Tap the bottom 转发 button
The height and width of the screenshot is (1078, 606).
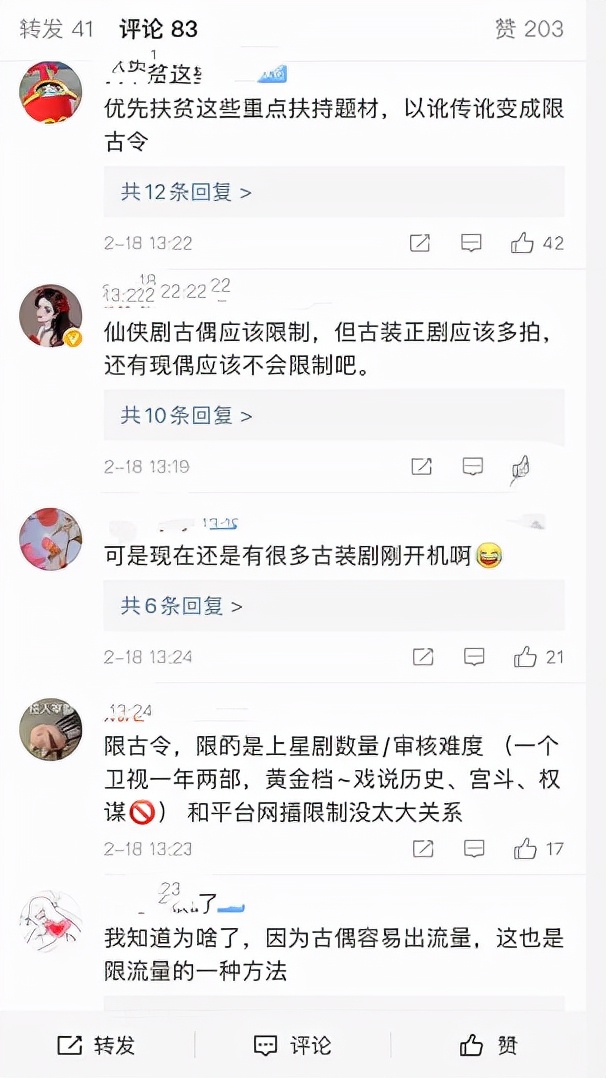(96, 1046)
